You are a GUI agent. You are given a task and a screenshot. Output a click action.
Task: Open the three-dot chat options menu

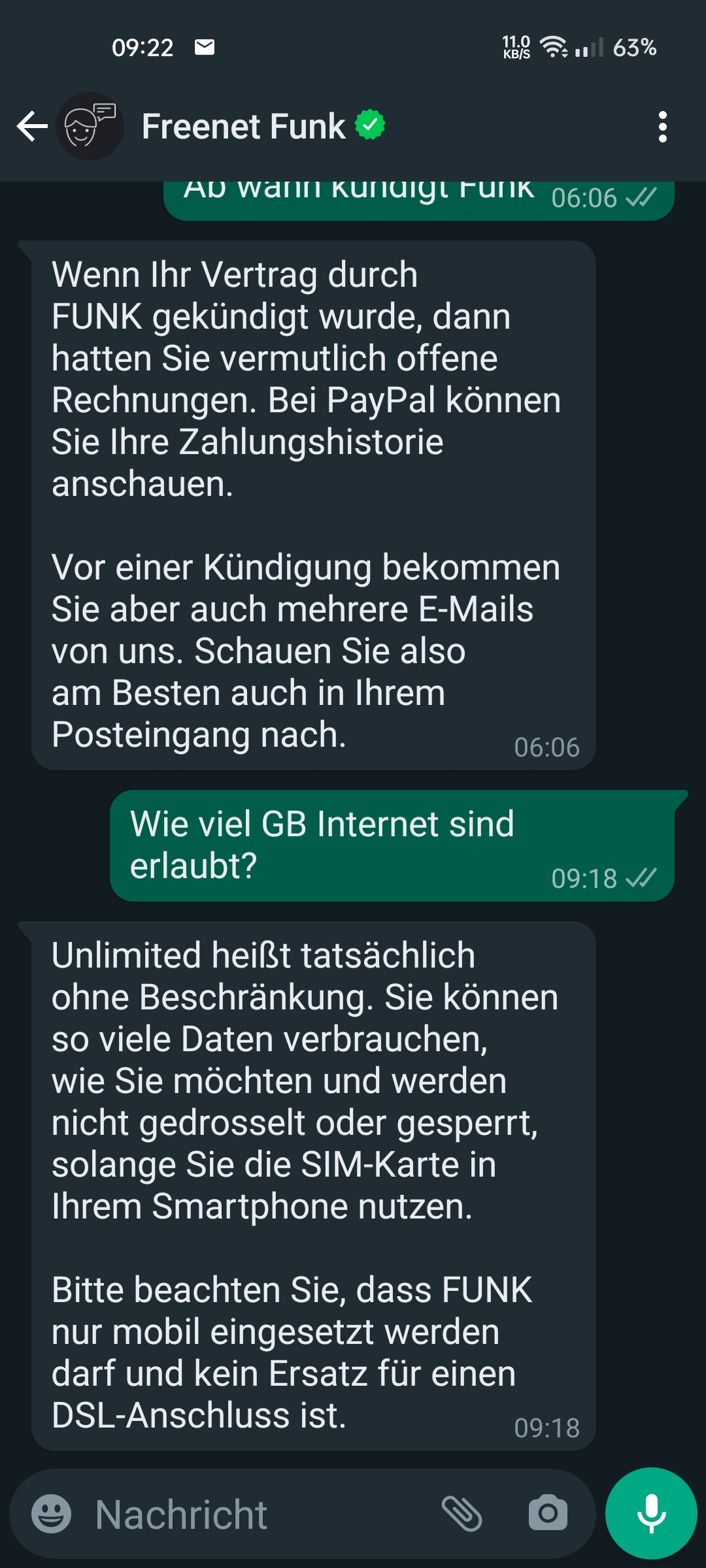664,125
